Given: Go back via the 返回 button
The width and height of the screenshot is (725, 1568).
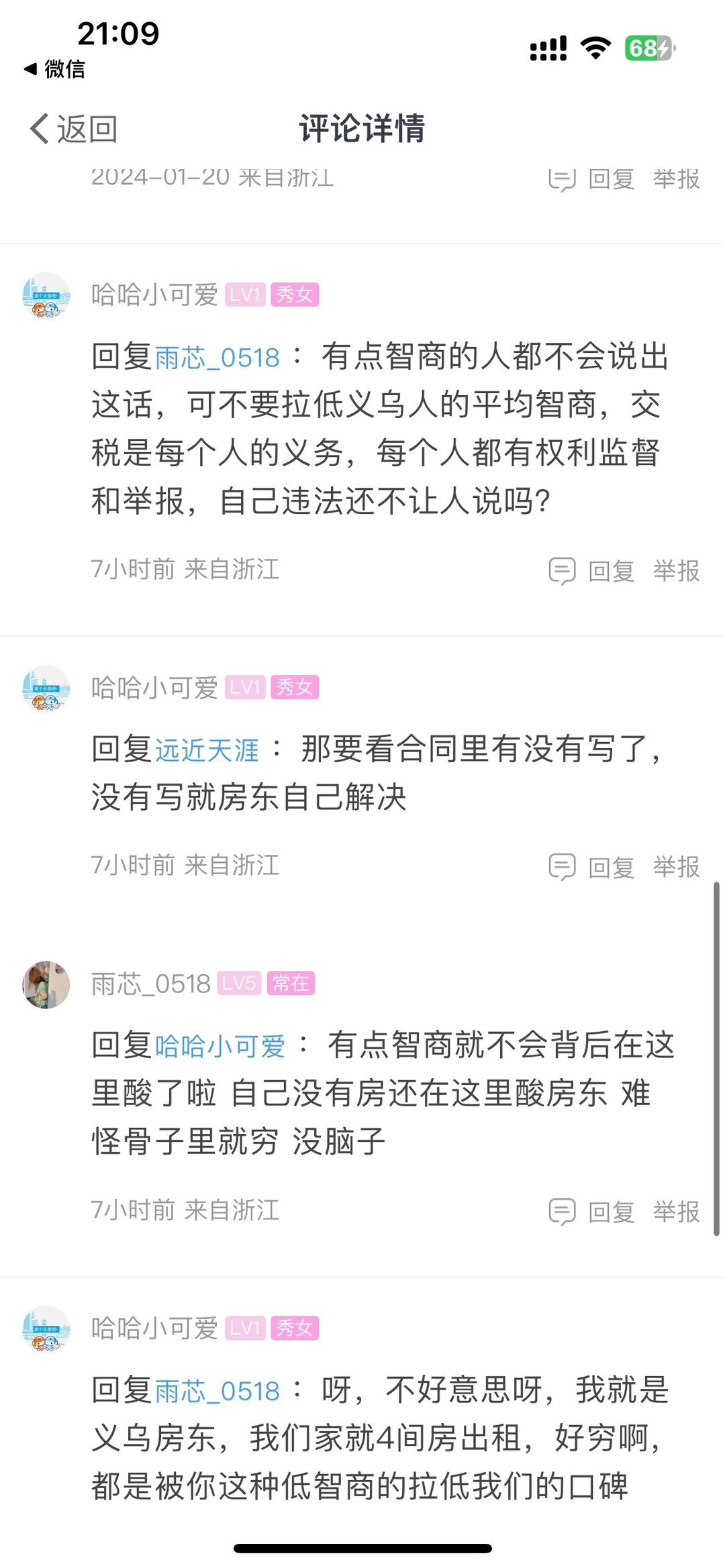Looking at the screenshot, I should 74,129.
